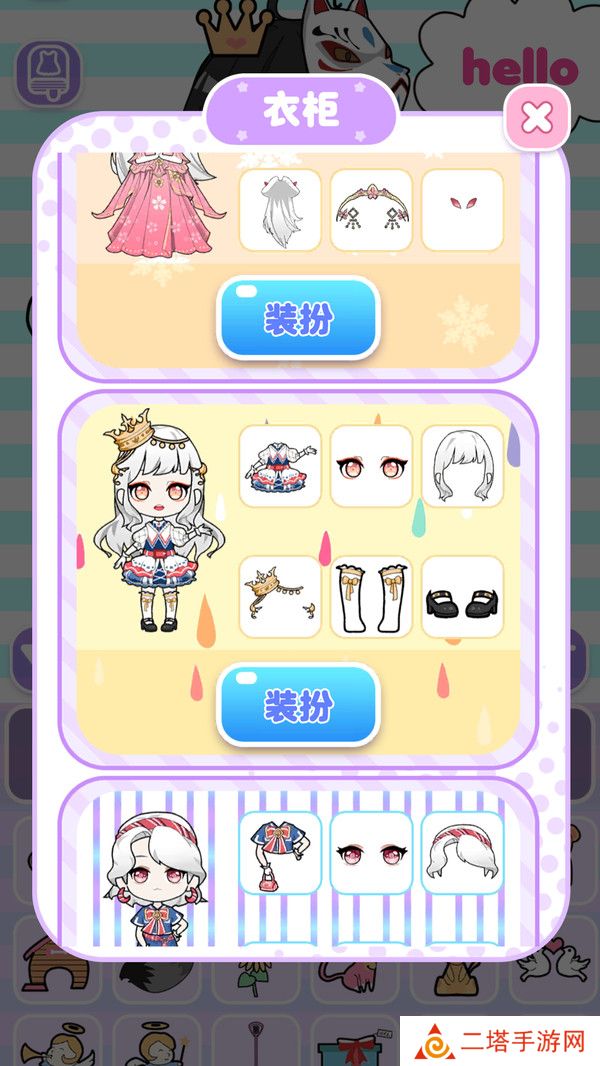Viewport: 600px width, 1066px height.
Task: Close the 衣柜 wardrobe dialog
Action: (537, 118)
